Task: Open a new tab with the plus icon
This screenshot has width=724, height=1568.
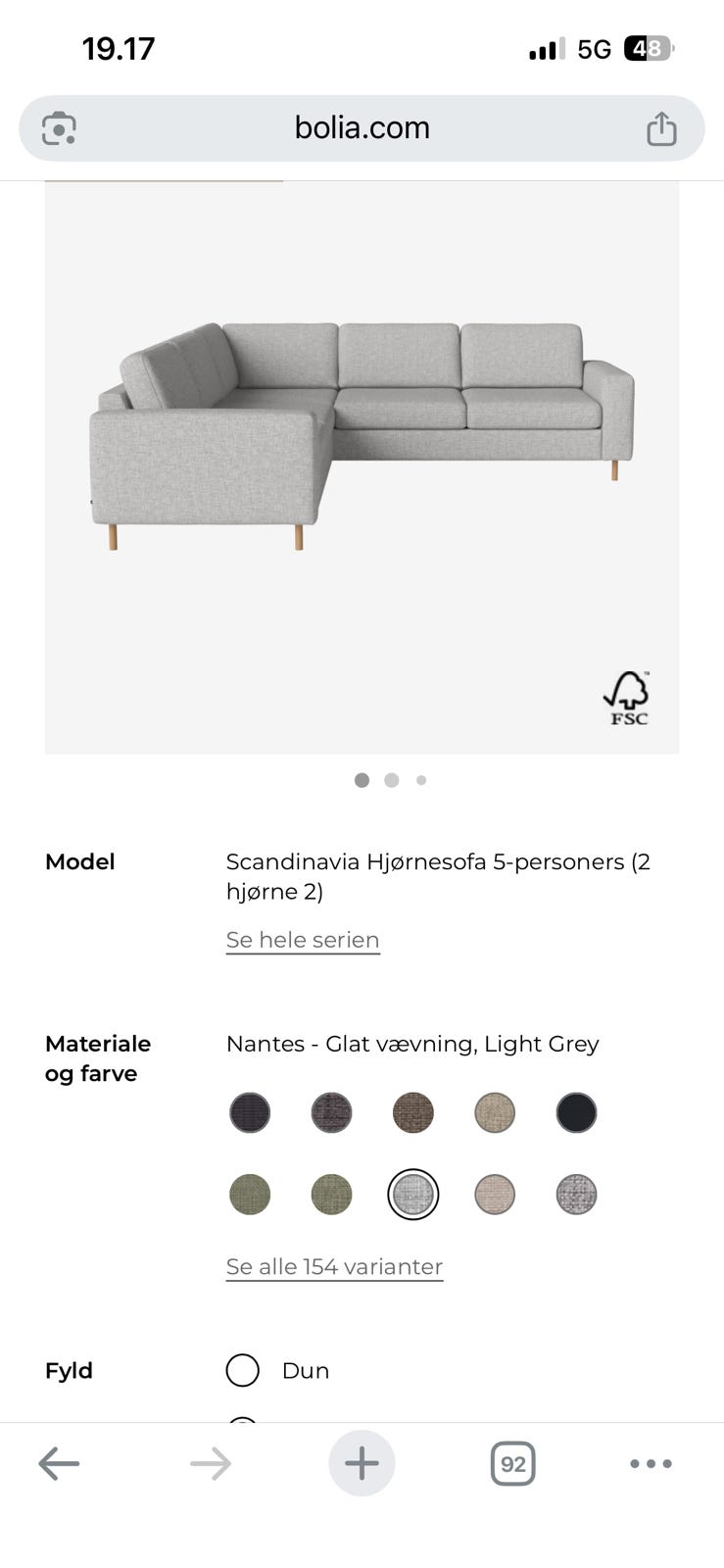Action: pos(362,1463)
